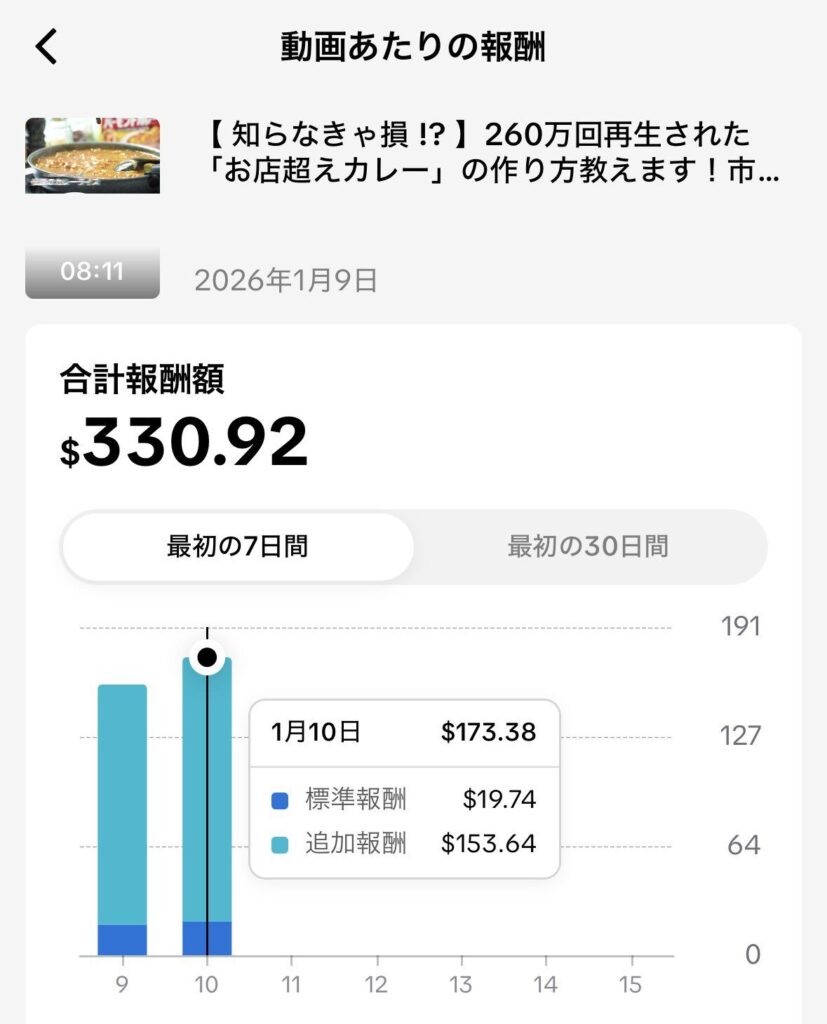The width and height of the screenshot is (827, 1024).
Task: Open the curry video thumbnail
Action: coord(92,155)
